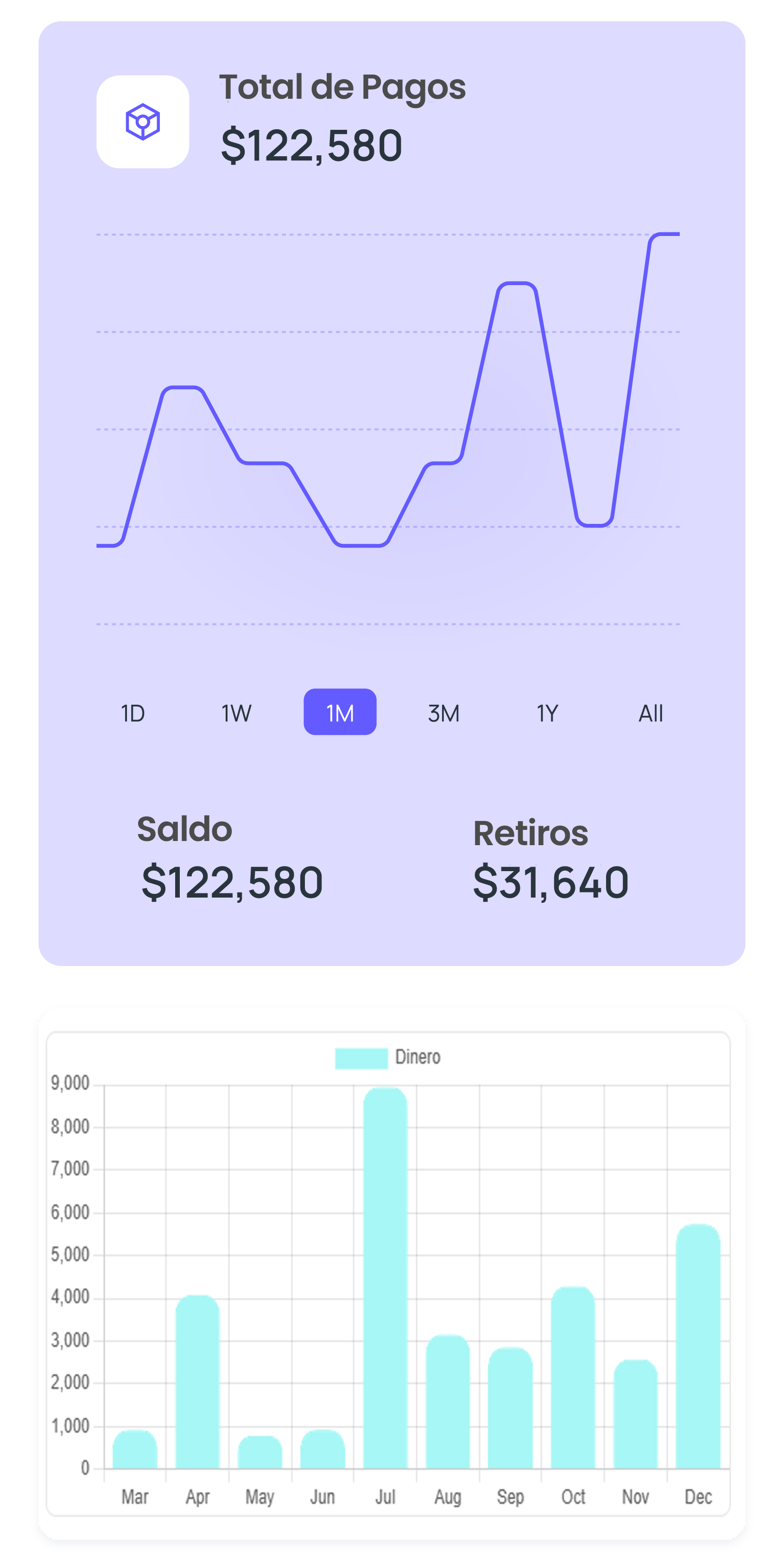Switch to the 1W range
The width and height of the screenshot is (784, 1561).
(x=236, y=713)
